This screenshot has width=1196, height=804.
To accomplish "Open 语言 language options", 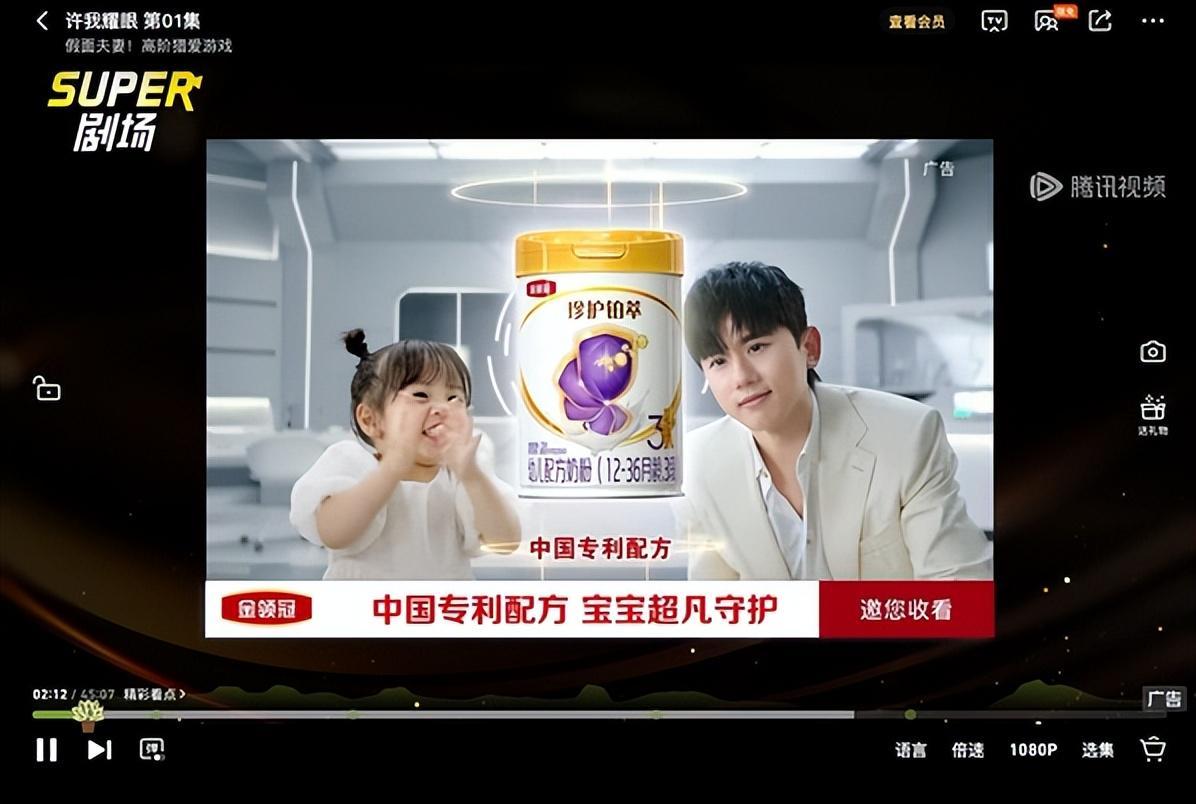I will (x=910, y=750).
